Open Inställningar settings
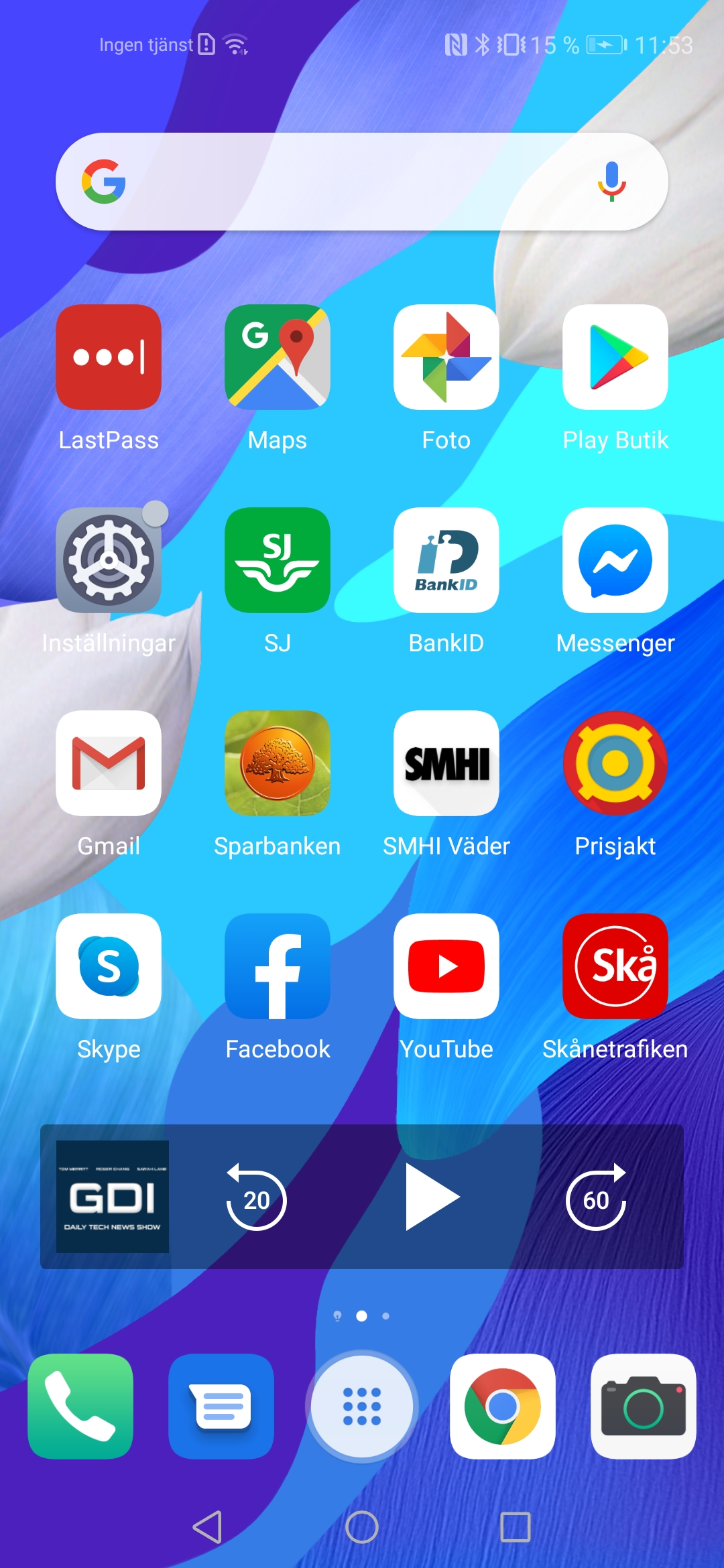724x1568 pixels. pyautogui.click(x=109, y=560)
